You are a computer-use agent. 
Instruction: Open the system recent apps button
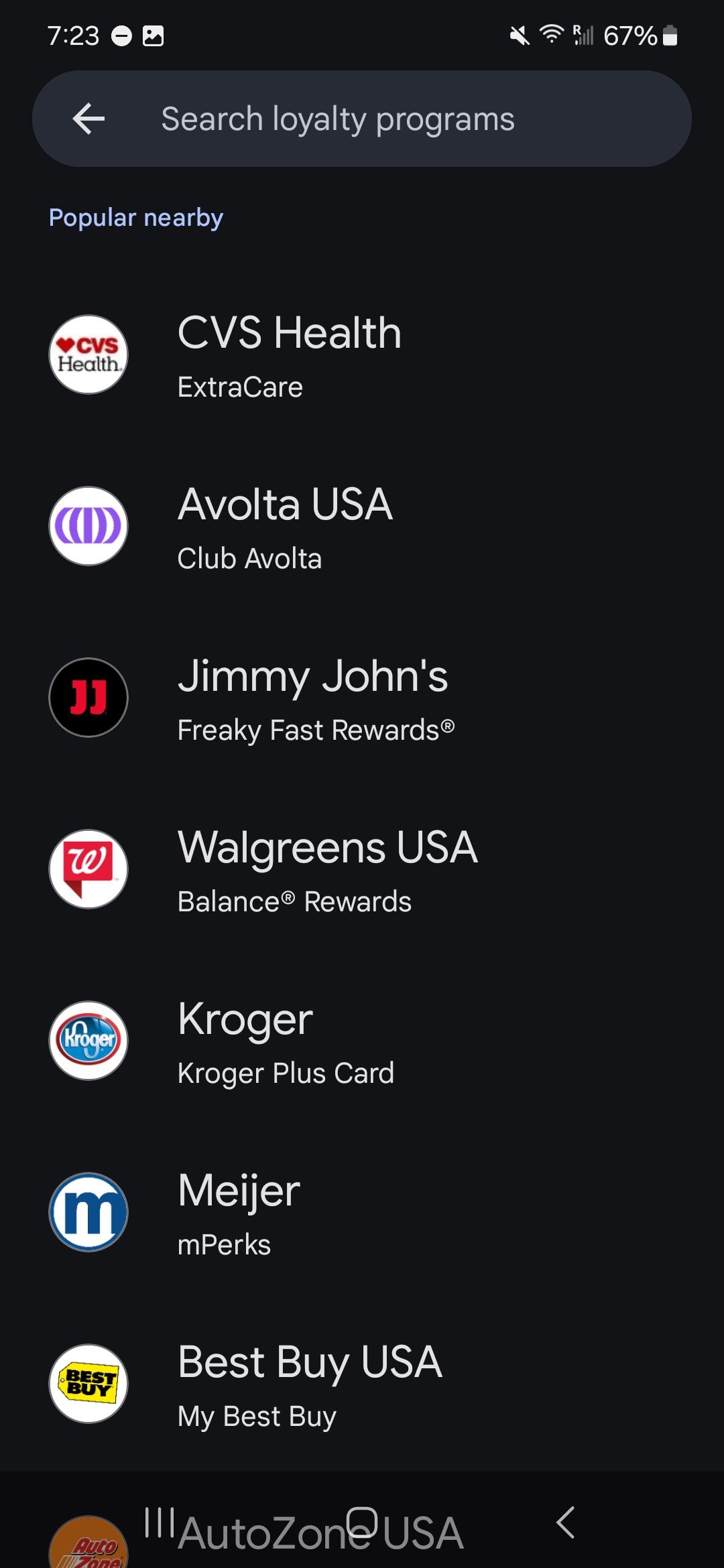pos(160,1522)
